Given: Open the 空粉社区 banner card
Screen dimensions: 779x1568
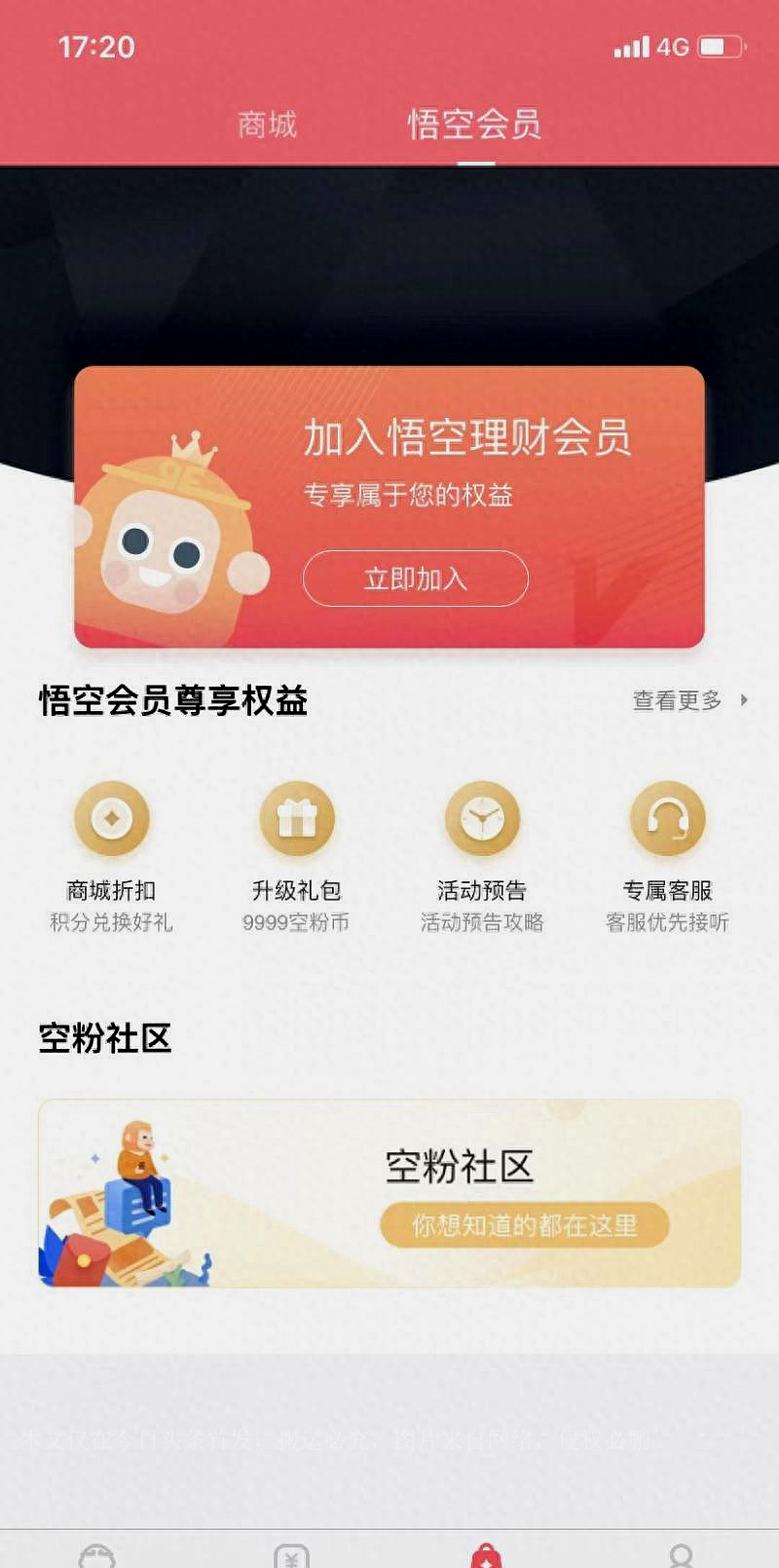Looking at the screenshot, I should coord(389,1193).
